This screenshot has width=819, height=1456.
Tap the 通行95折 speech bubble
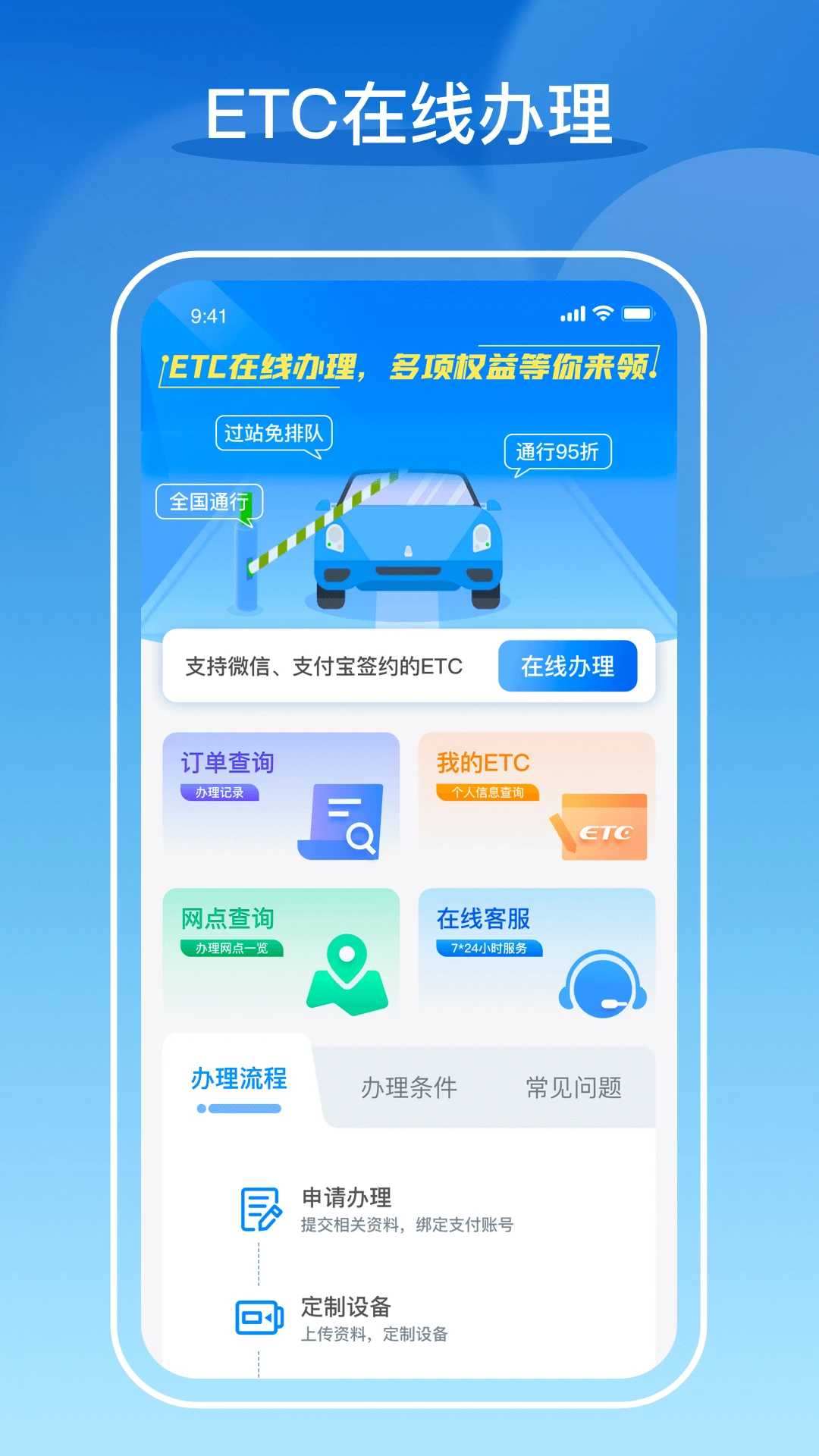[559, 453]
